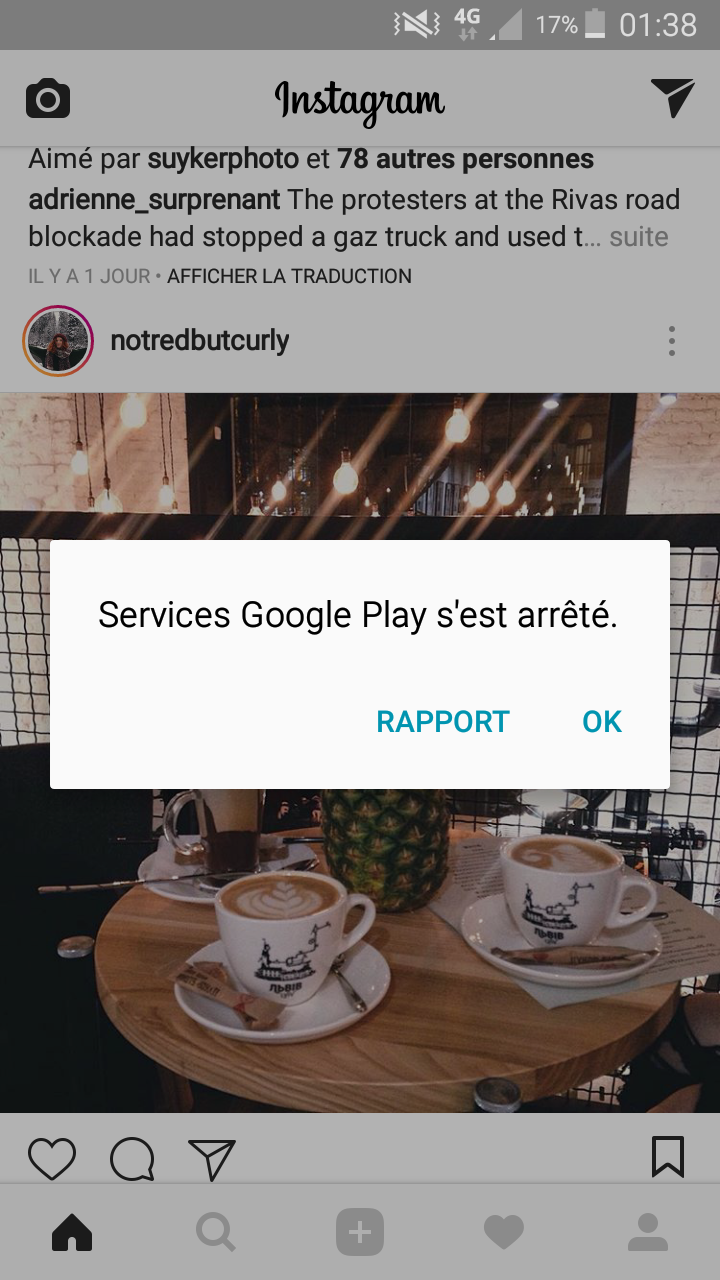Tap AFFICHER LA TRADUCTION to translate caption
720x1280 pixels.
coord(289,276)
